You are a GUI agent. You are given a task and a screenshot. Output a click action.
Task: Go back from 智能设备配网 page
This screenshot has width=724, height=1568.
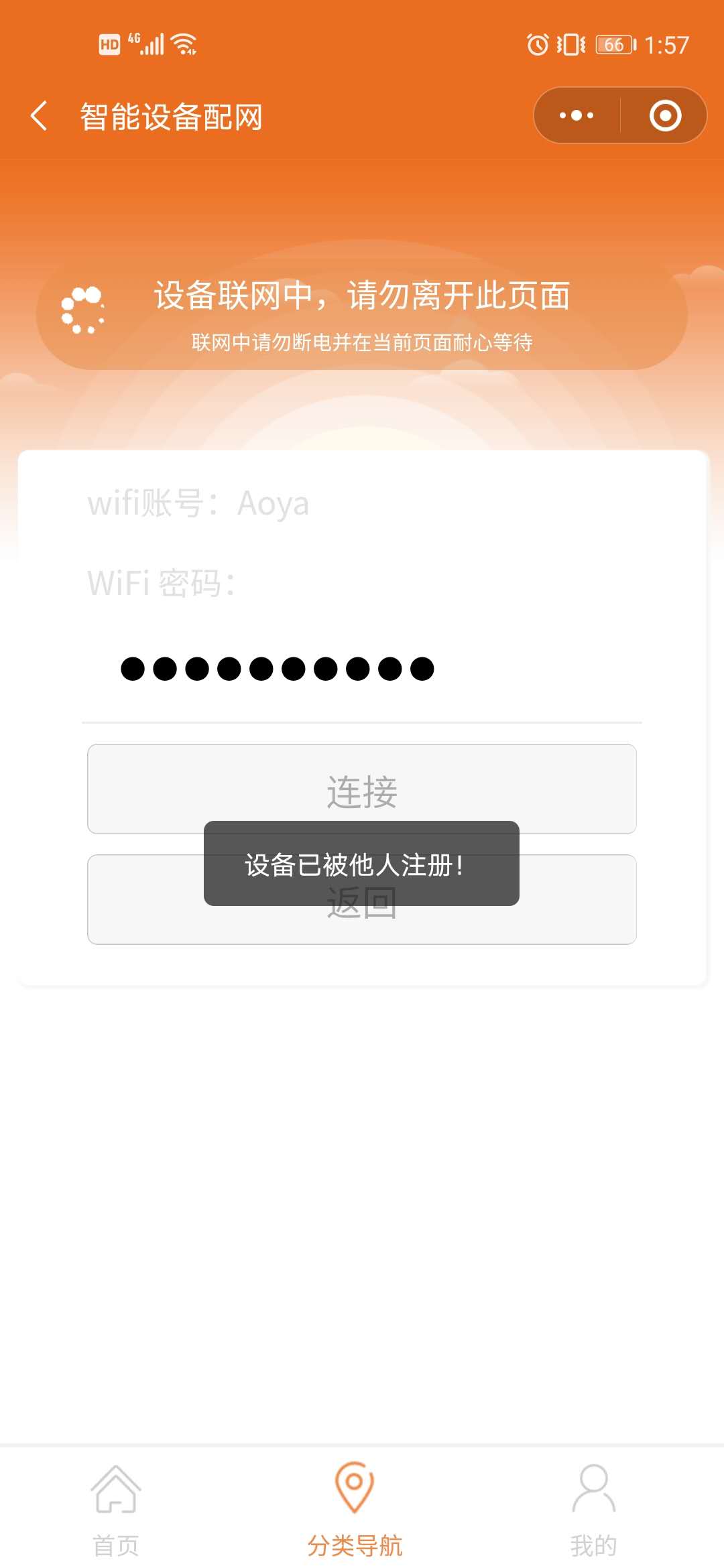pyautogui.click(x=39, y=116)
